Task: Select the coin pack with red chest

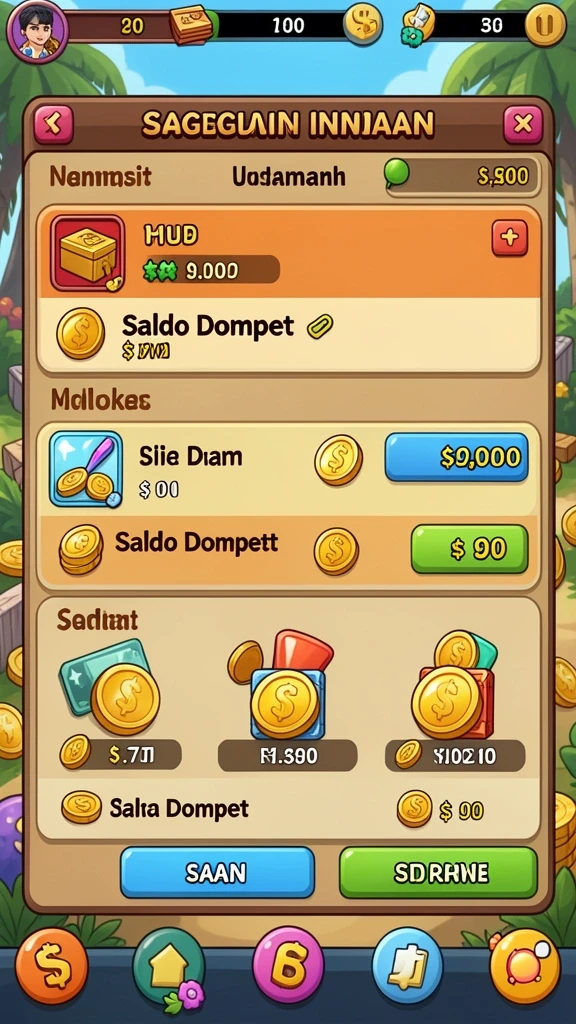Action: pos(454,702)
